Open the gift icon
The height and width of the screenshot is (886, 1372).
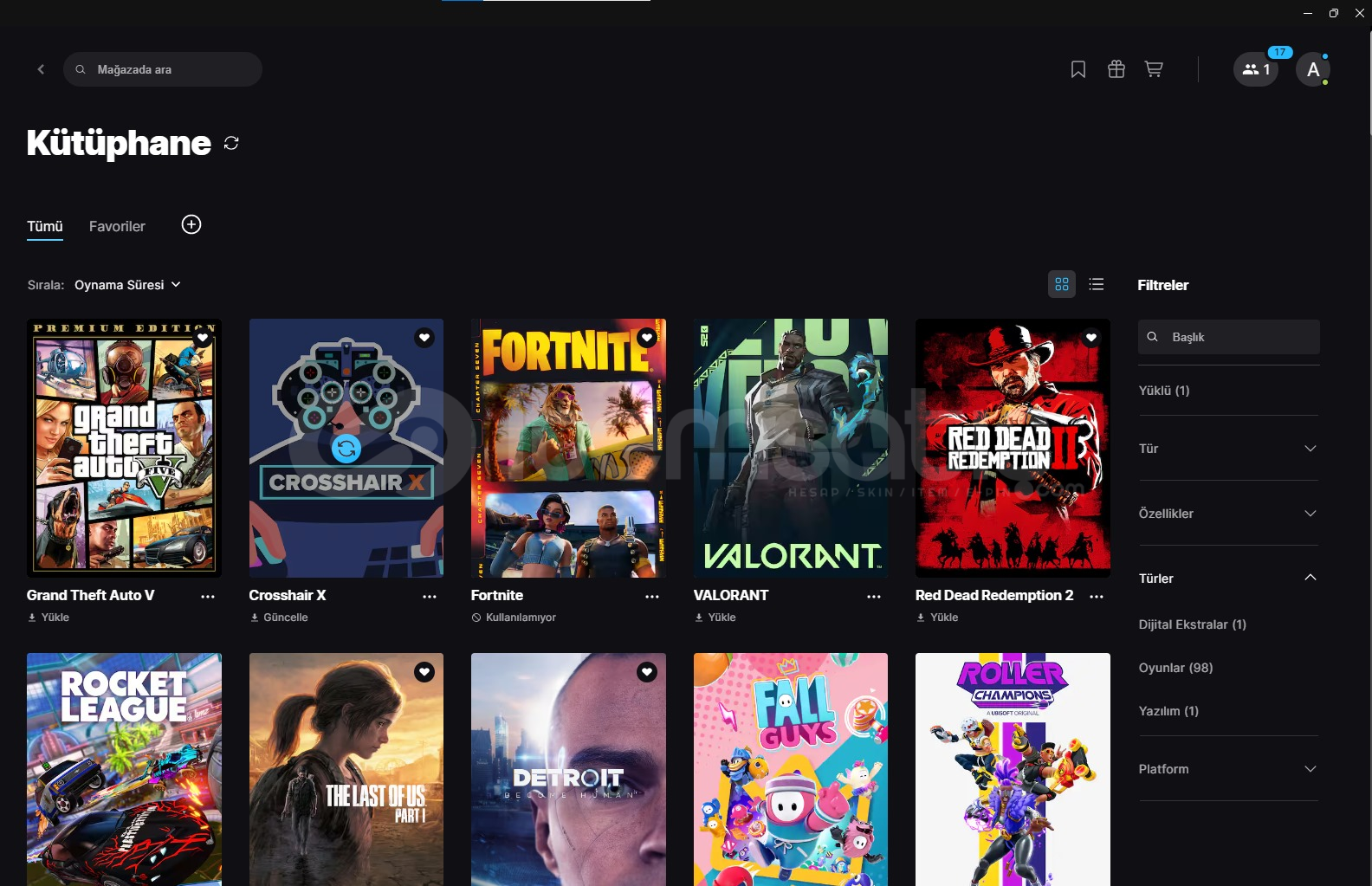coord(1116,69)
